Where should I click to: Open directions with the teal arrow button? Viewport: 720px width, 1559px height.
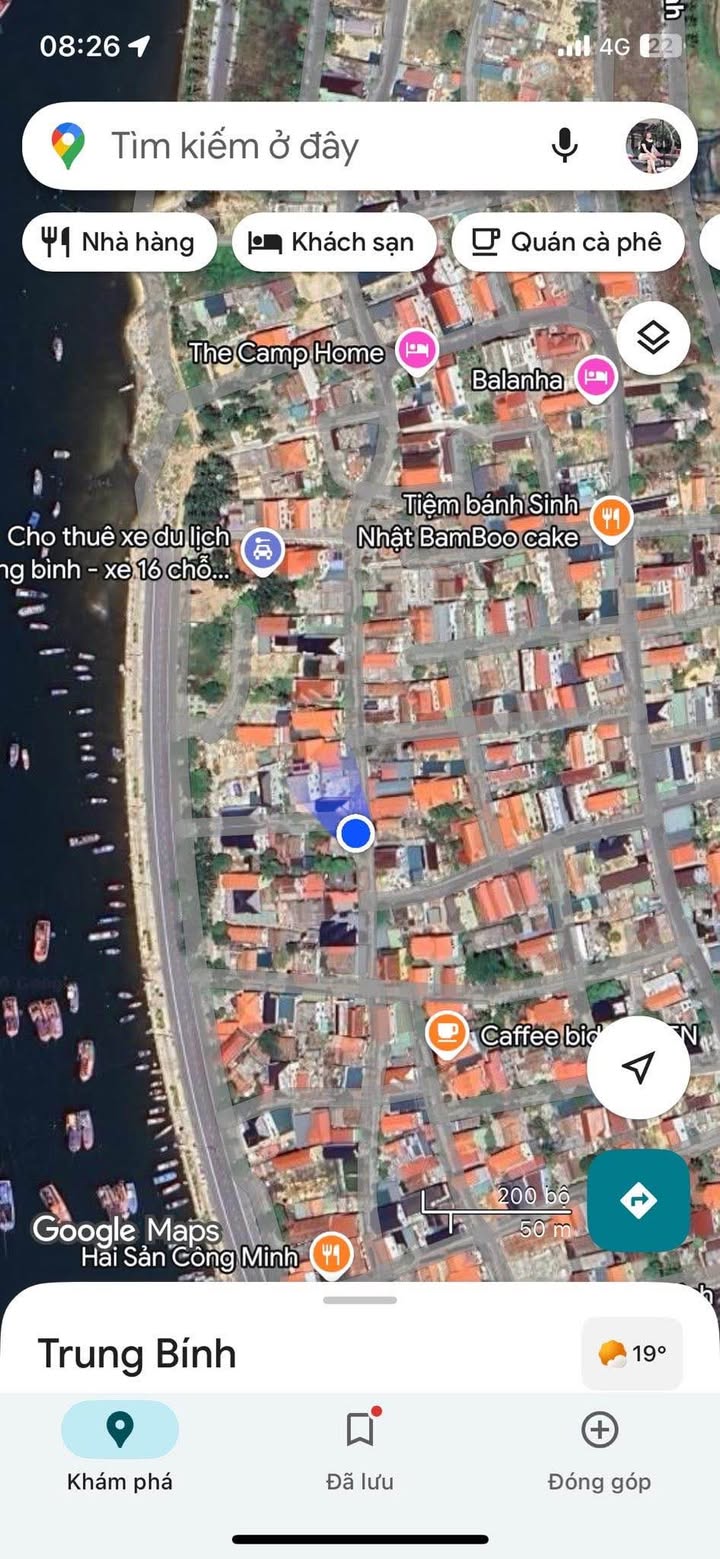[638, 1200]
